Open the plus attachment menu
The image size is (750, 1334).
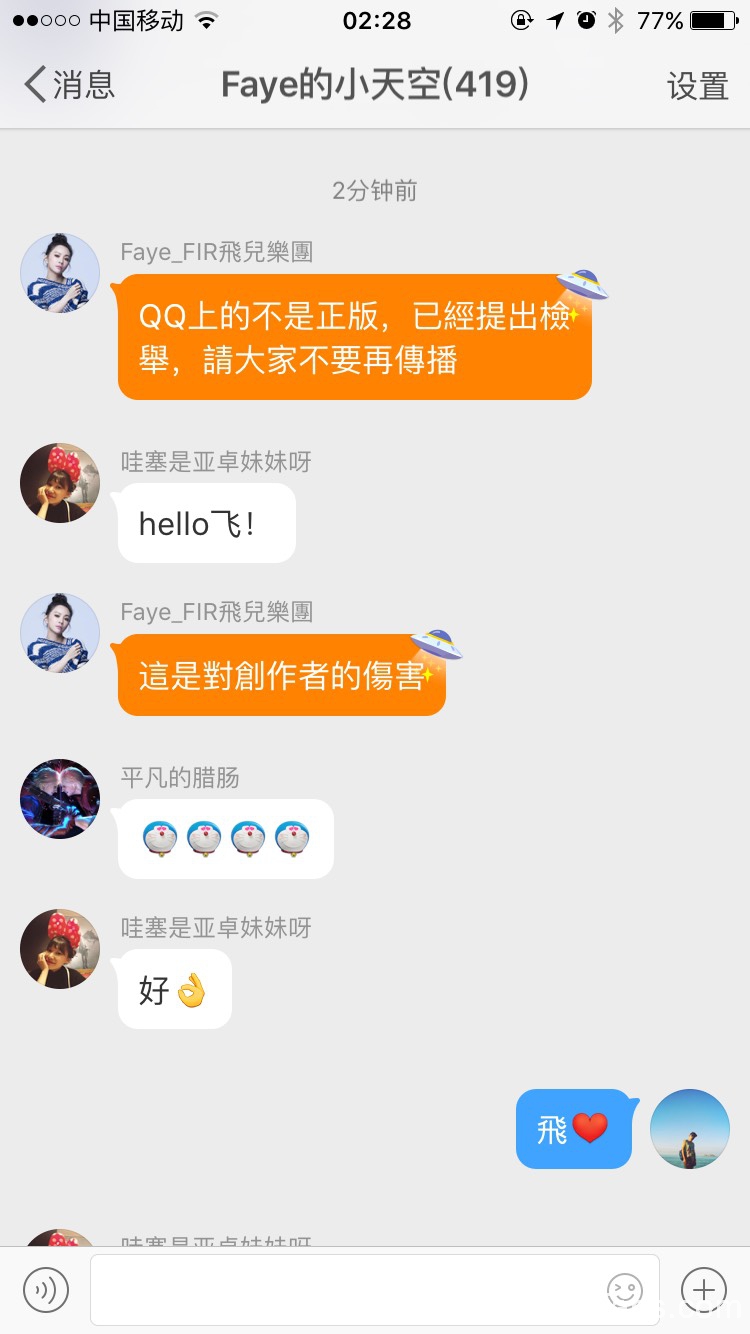click(x=704, y=1290)
